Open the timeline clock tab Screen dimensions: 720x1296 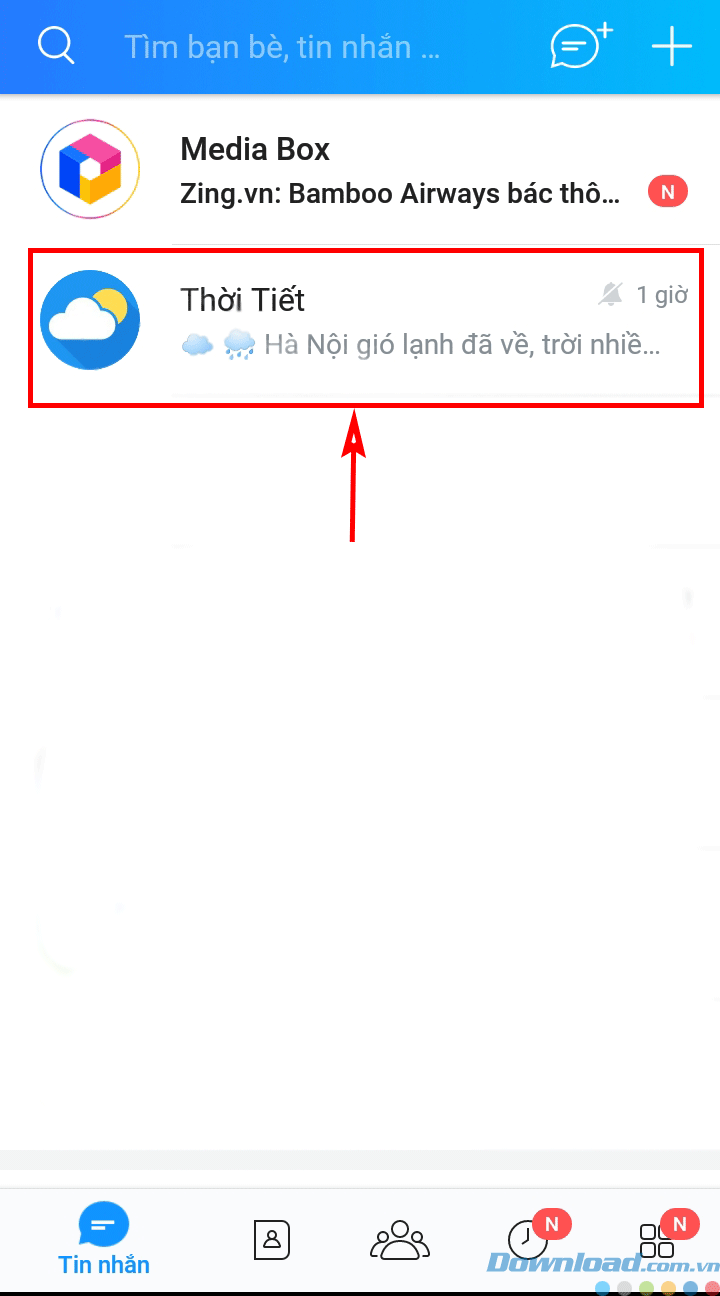tap(528, 1240)
